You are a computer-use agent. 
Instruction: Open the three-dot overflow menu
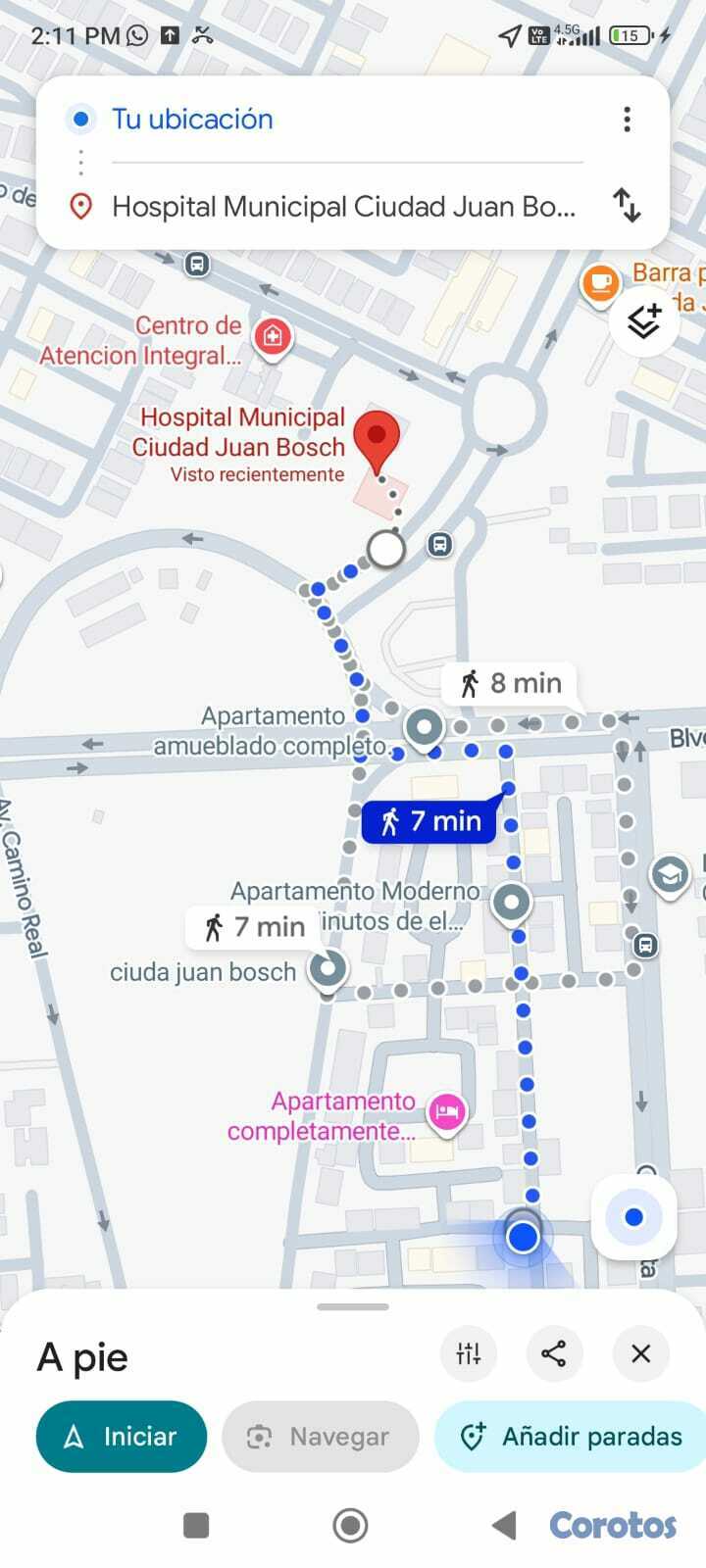point(627,120)
